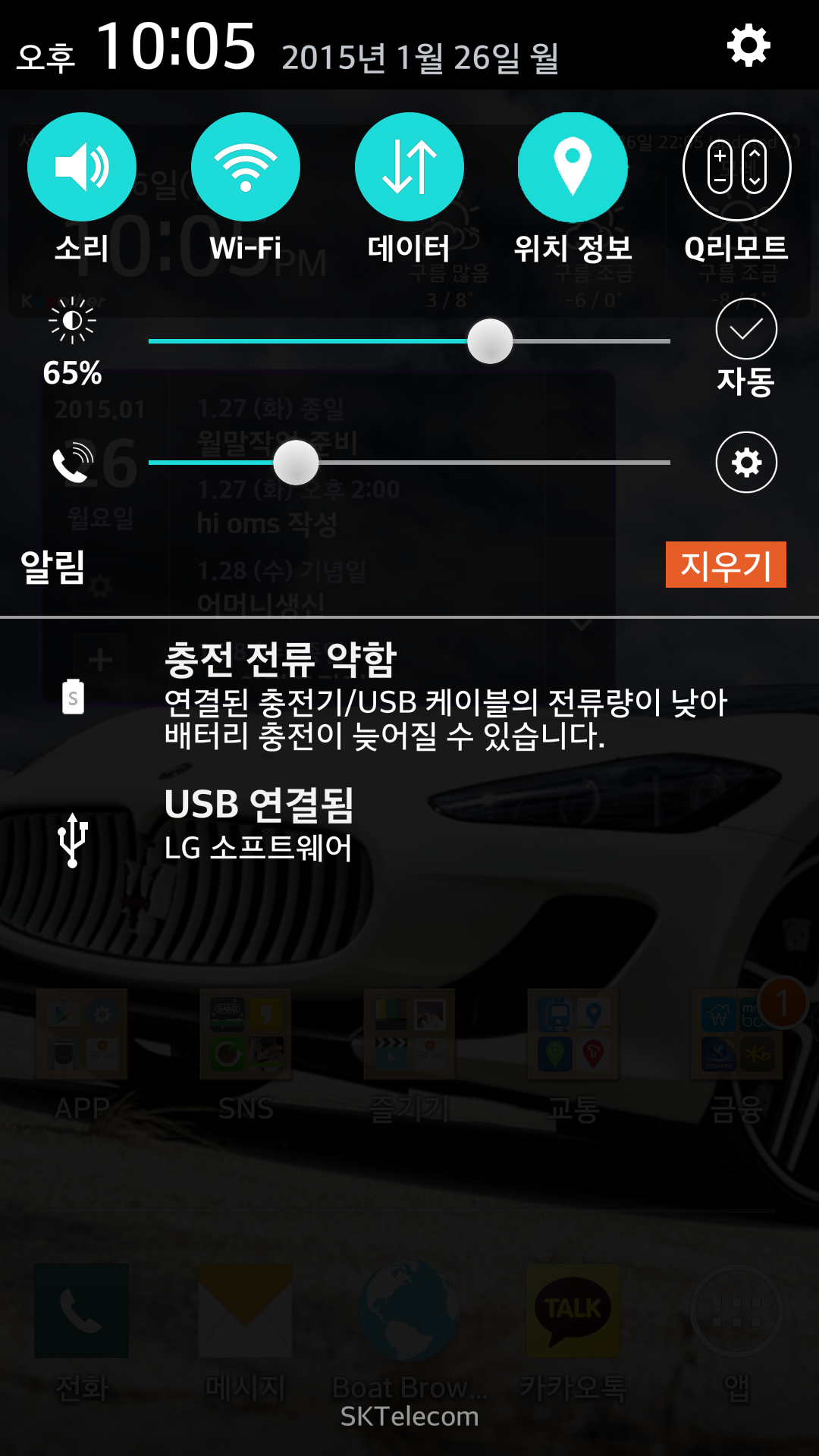Clear notifications with the 지우기 button
The width and height of the screenshot is (819, 1456).
(726, 565)
